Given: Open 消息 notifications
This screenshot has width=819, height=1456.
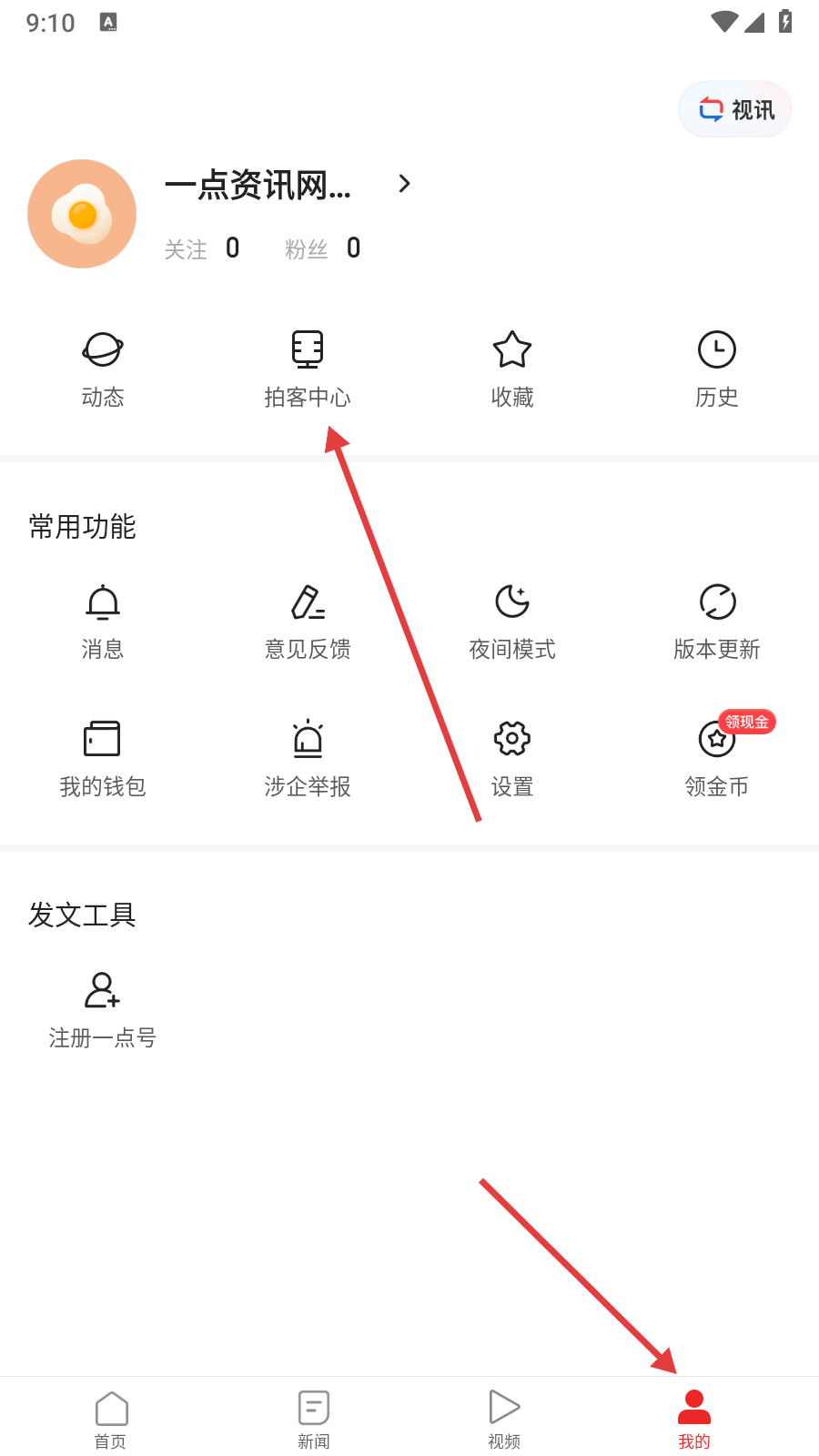Looking at the screenshot, I should click(103, 622).
